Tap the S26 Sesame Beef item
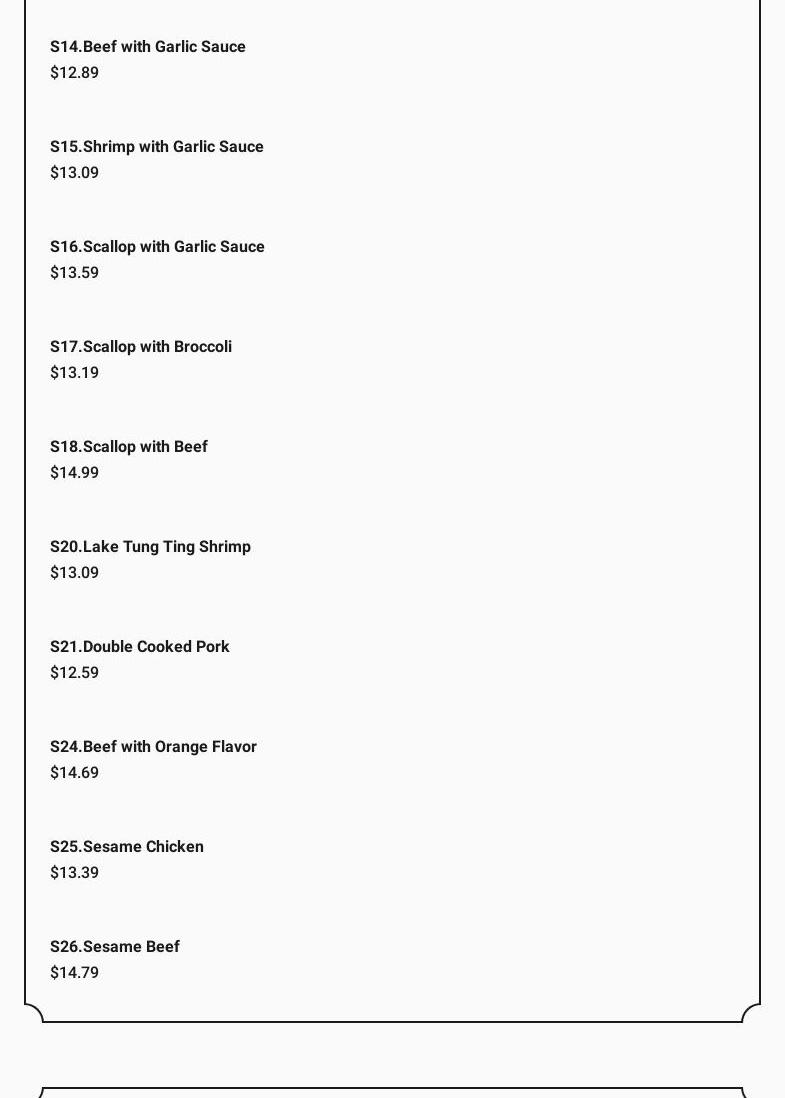Image resolution: width=785 pixels, height=1098 pixels. tap(115, 947)
